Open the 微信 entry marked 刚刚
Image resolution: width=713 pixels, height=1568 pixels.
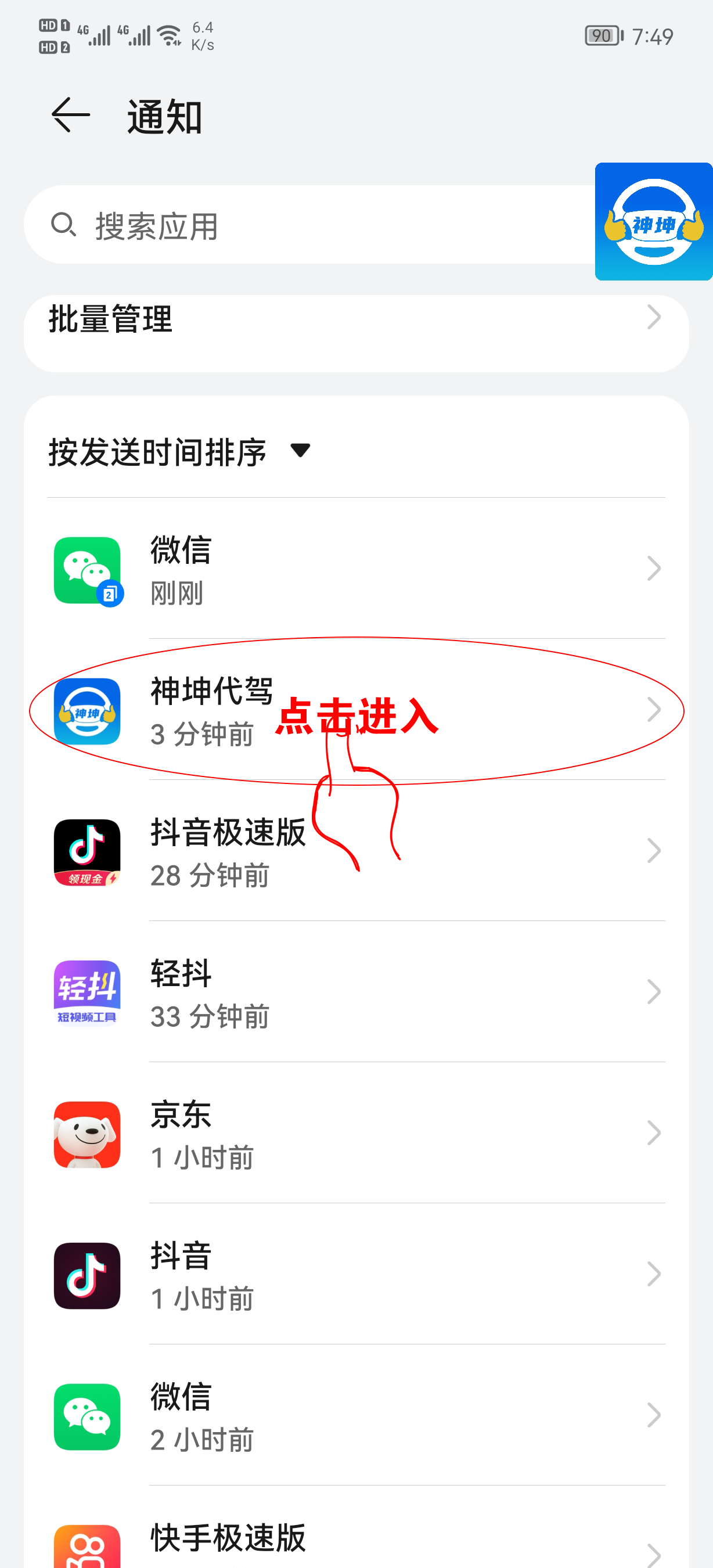(356, 569)
